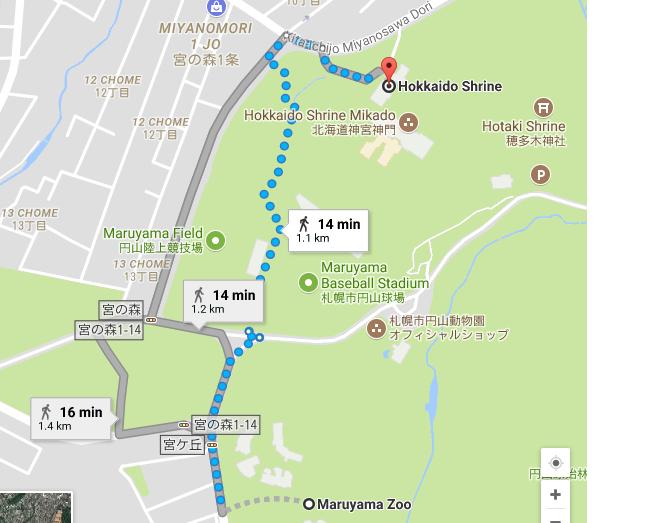Center map on my location

(555, 463)
